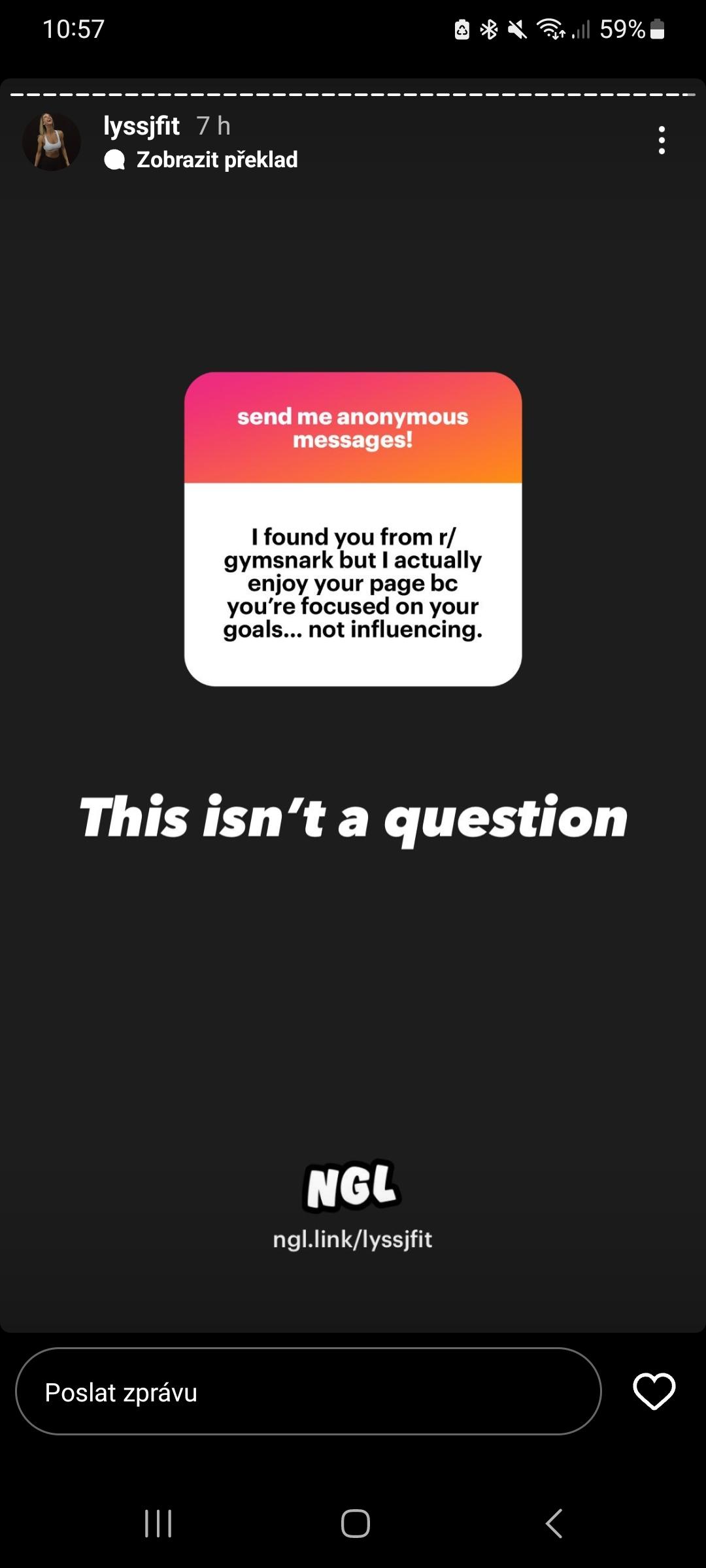Open the system recent apps view
The height and width of the screenshot is (1568, 706).
pos(158,1524)
